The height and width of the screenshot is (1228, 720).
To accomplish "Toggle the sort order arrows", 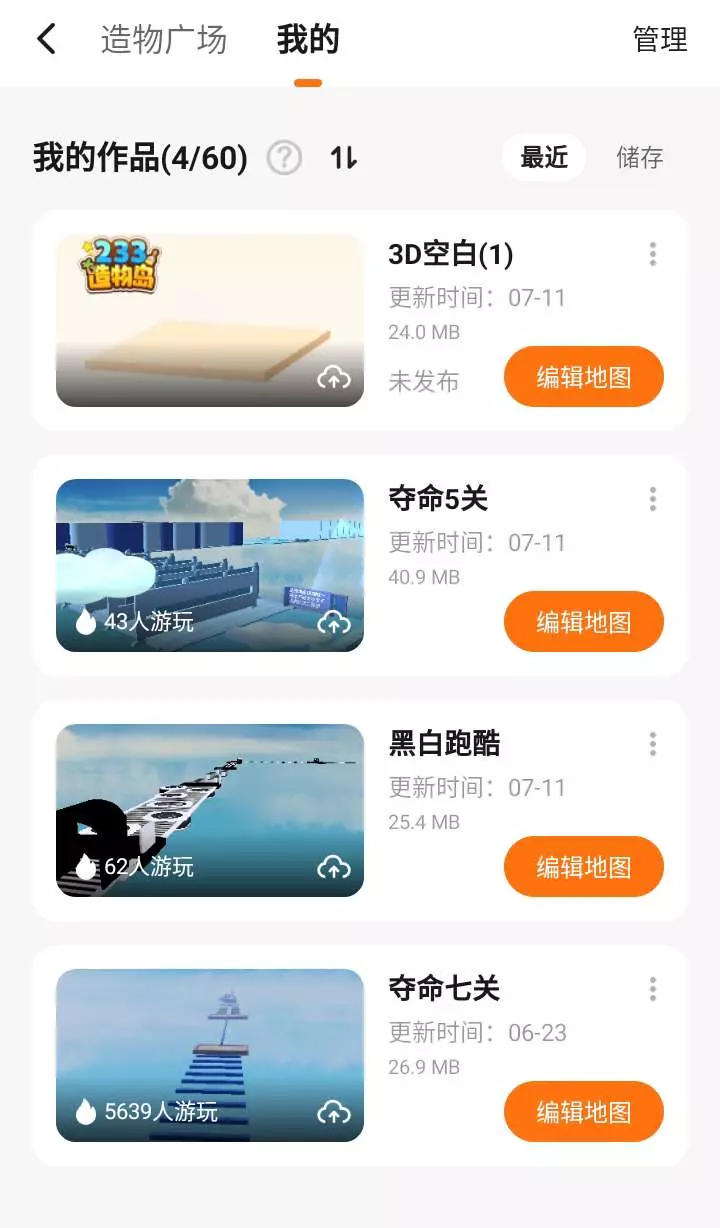I will click(344, 158).
